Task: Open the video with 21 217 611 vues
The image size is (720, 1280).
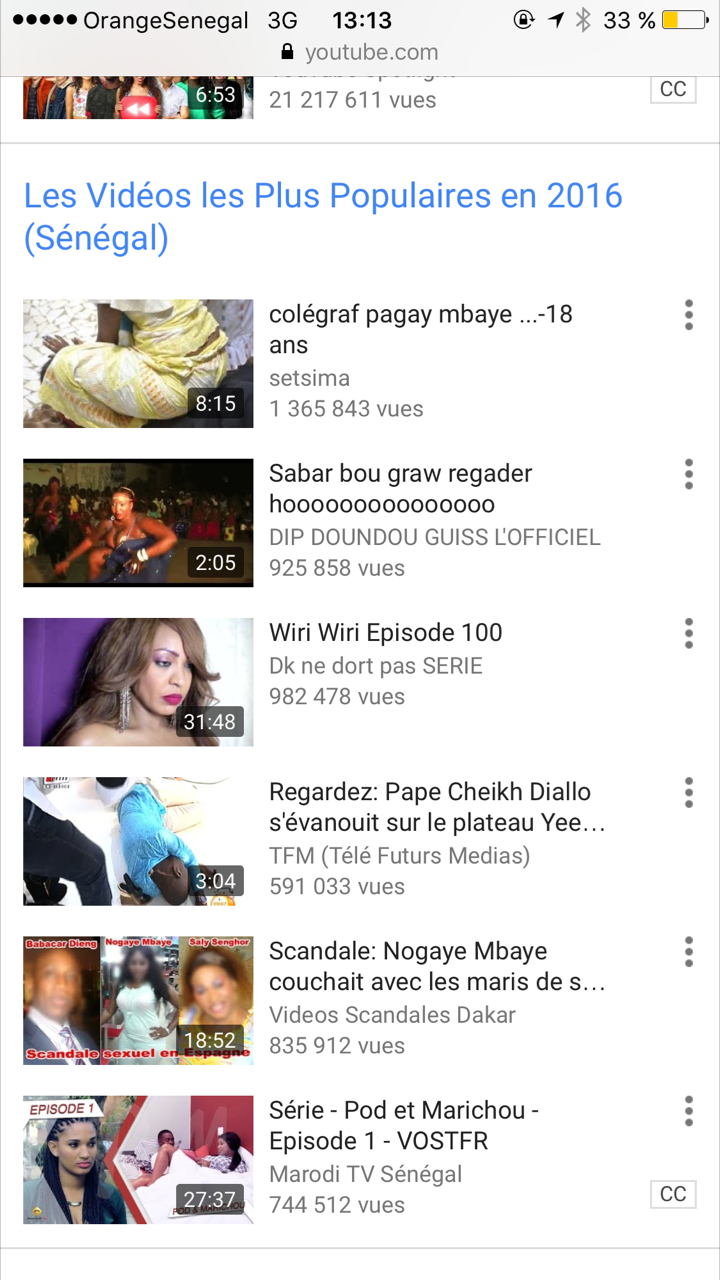Action: [x=138, y=98]
